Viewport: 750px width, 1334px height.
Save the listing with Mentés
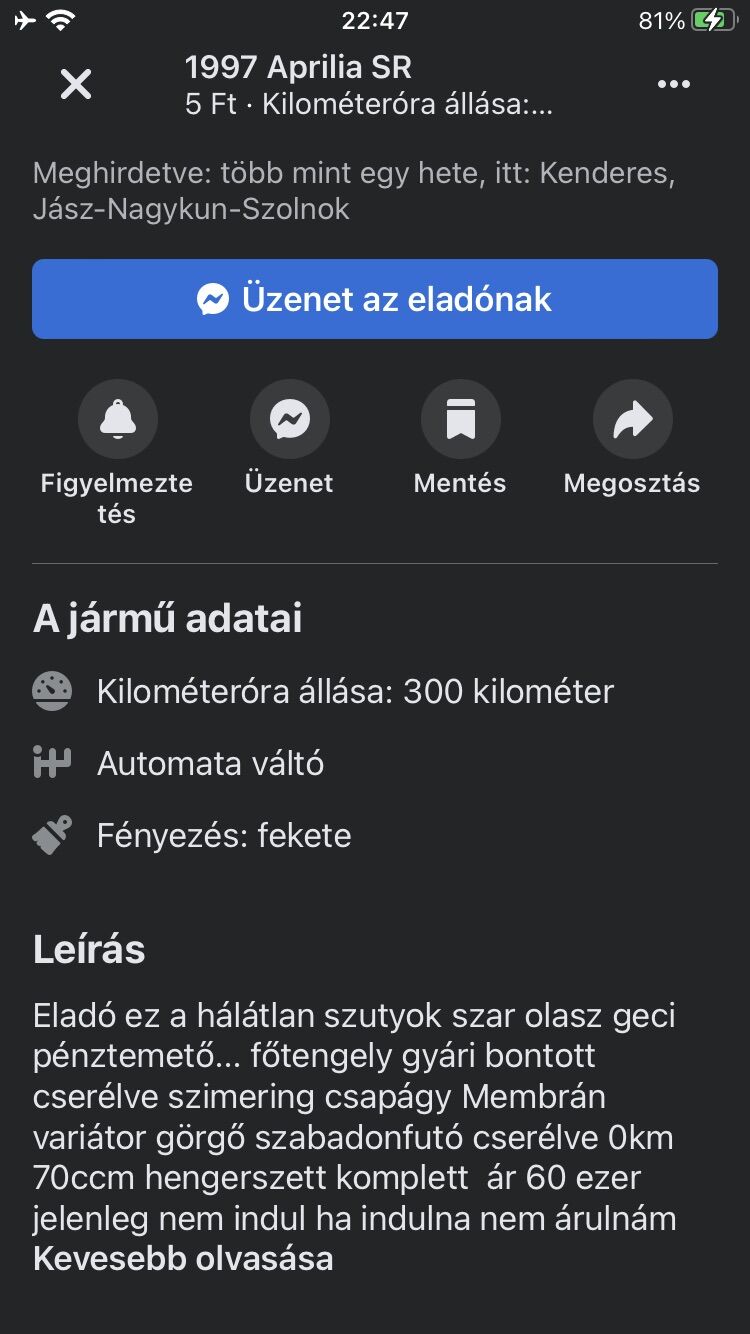460,419
